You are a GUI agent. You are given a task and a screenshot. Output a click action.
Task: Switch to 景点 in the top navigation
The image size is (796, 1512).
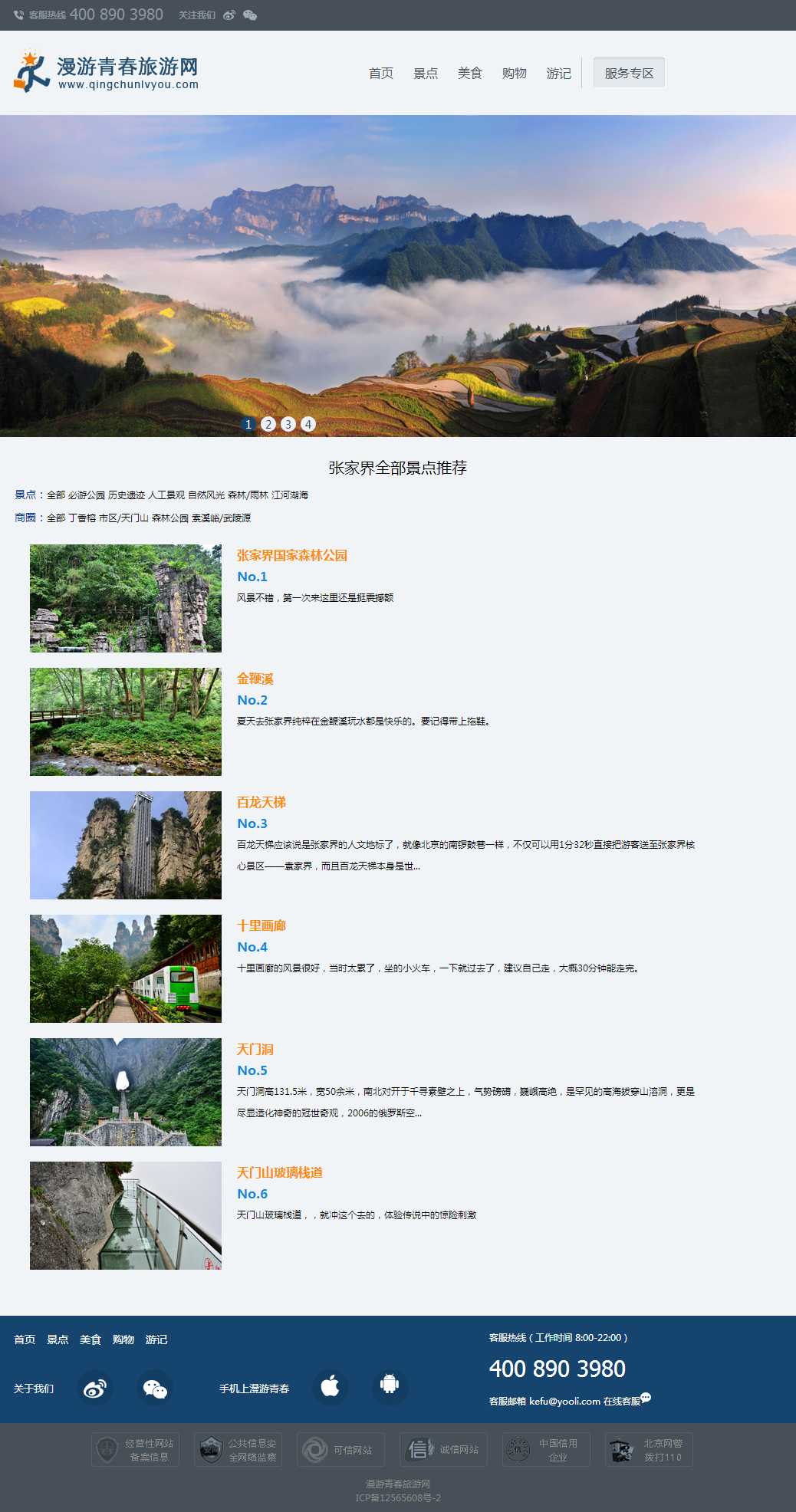pos(425,73)
